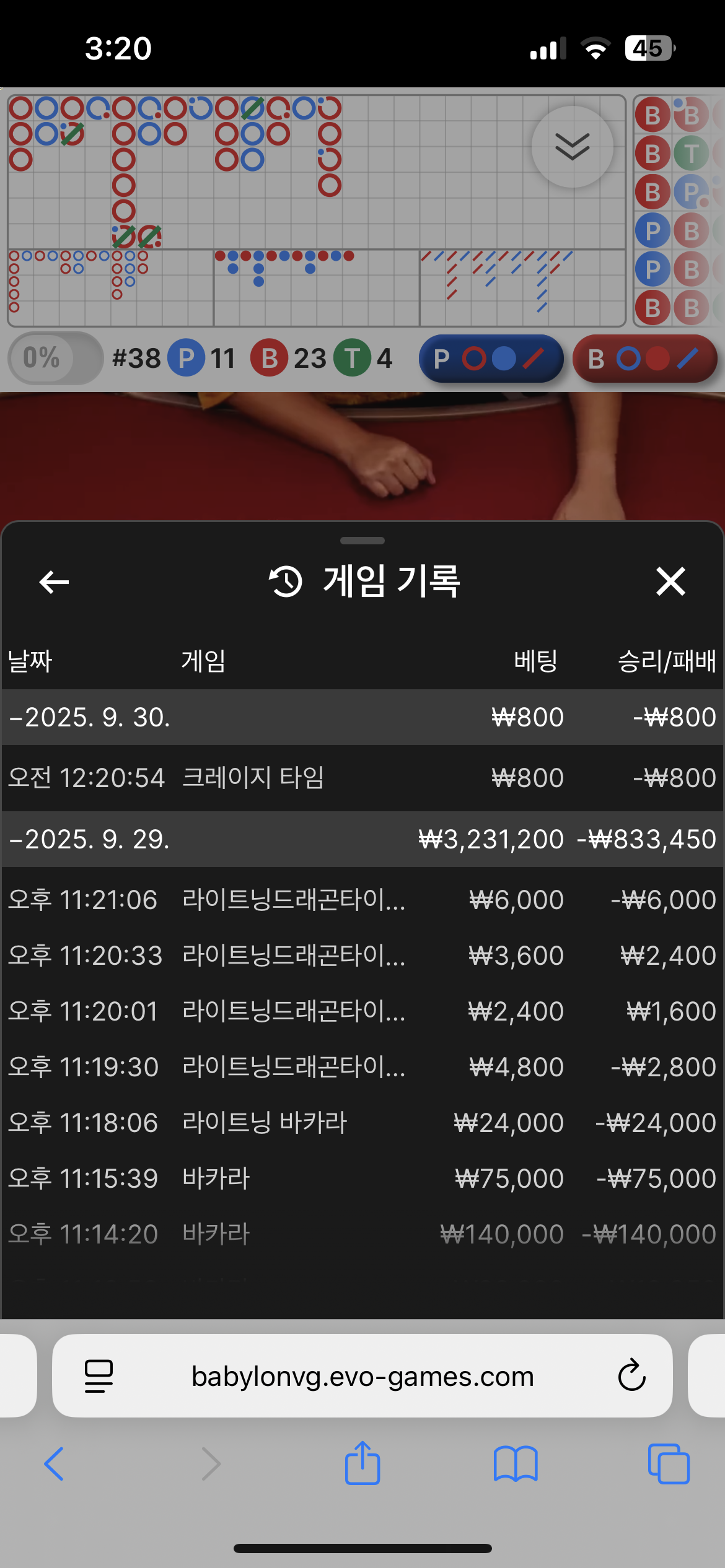Open the 오후 11:21:06 game record
The width and height of the screenshot is (725, 1568).
[362, 900]
